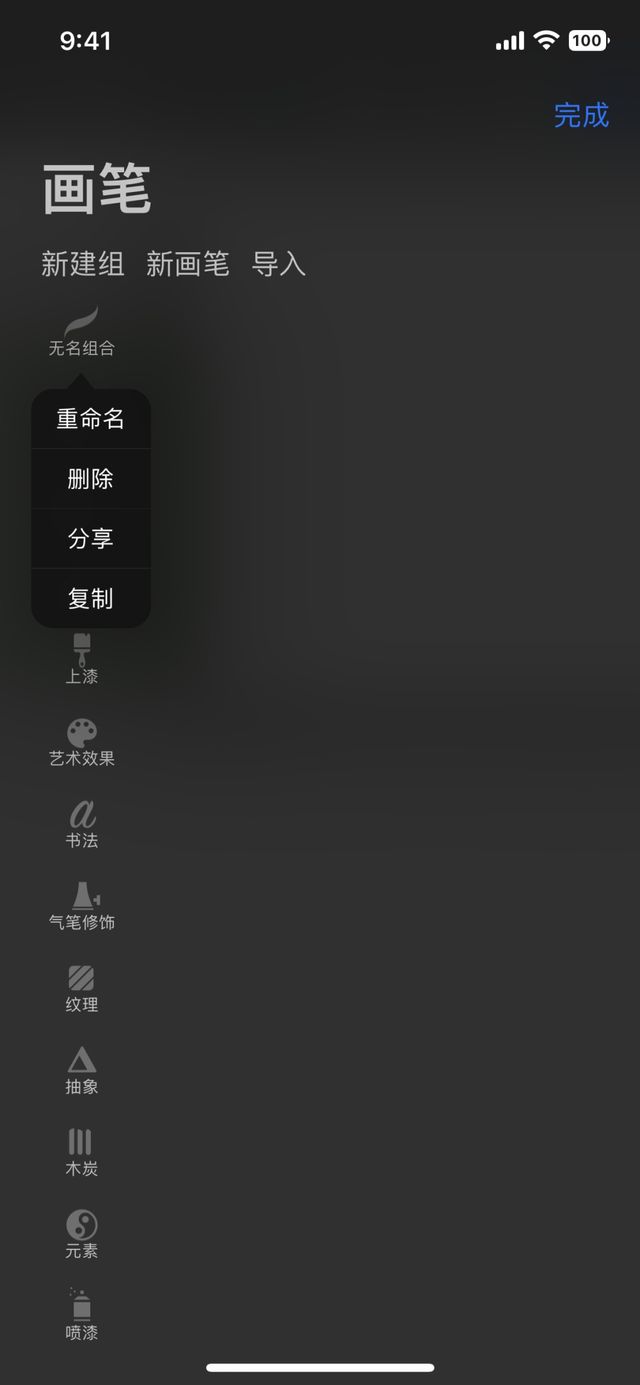This screenshot has width=640, height=1385.
Task: Create a new group with 新建组
Action: [x=83, y=264]
